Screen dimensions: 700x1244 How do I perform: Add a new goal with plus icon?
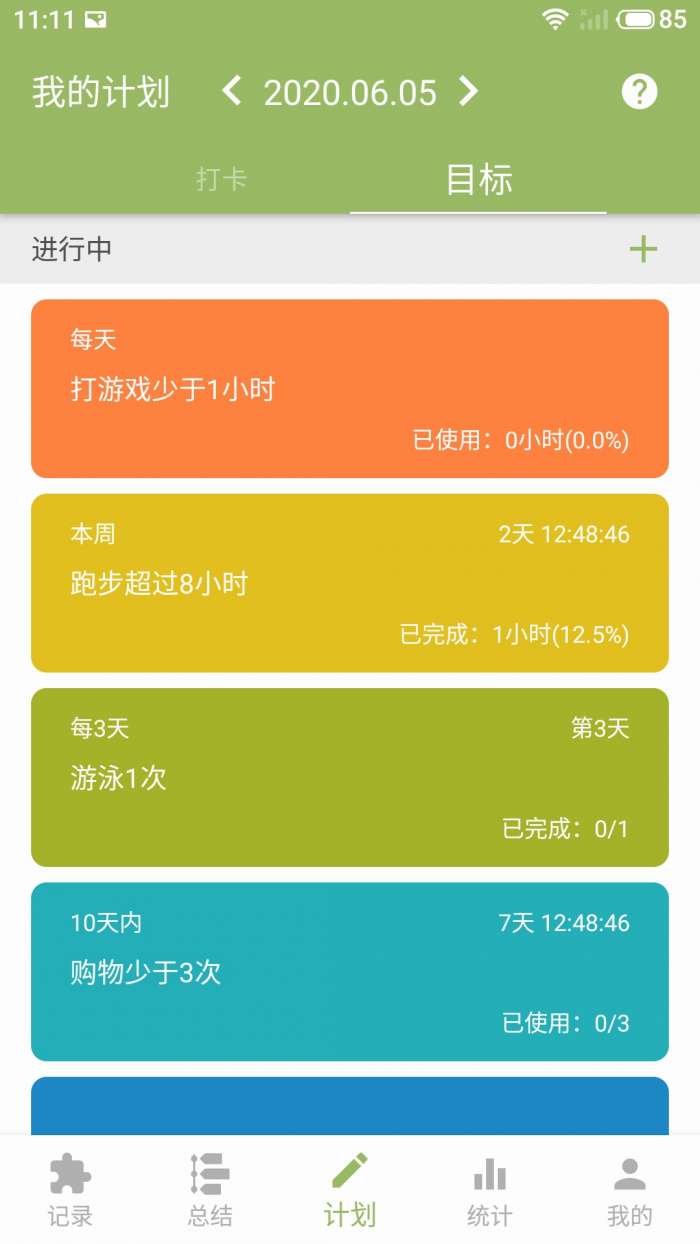point(643,249)
